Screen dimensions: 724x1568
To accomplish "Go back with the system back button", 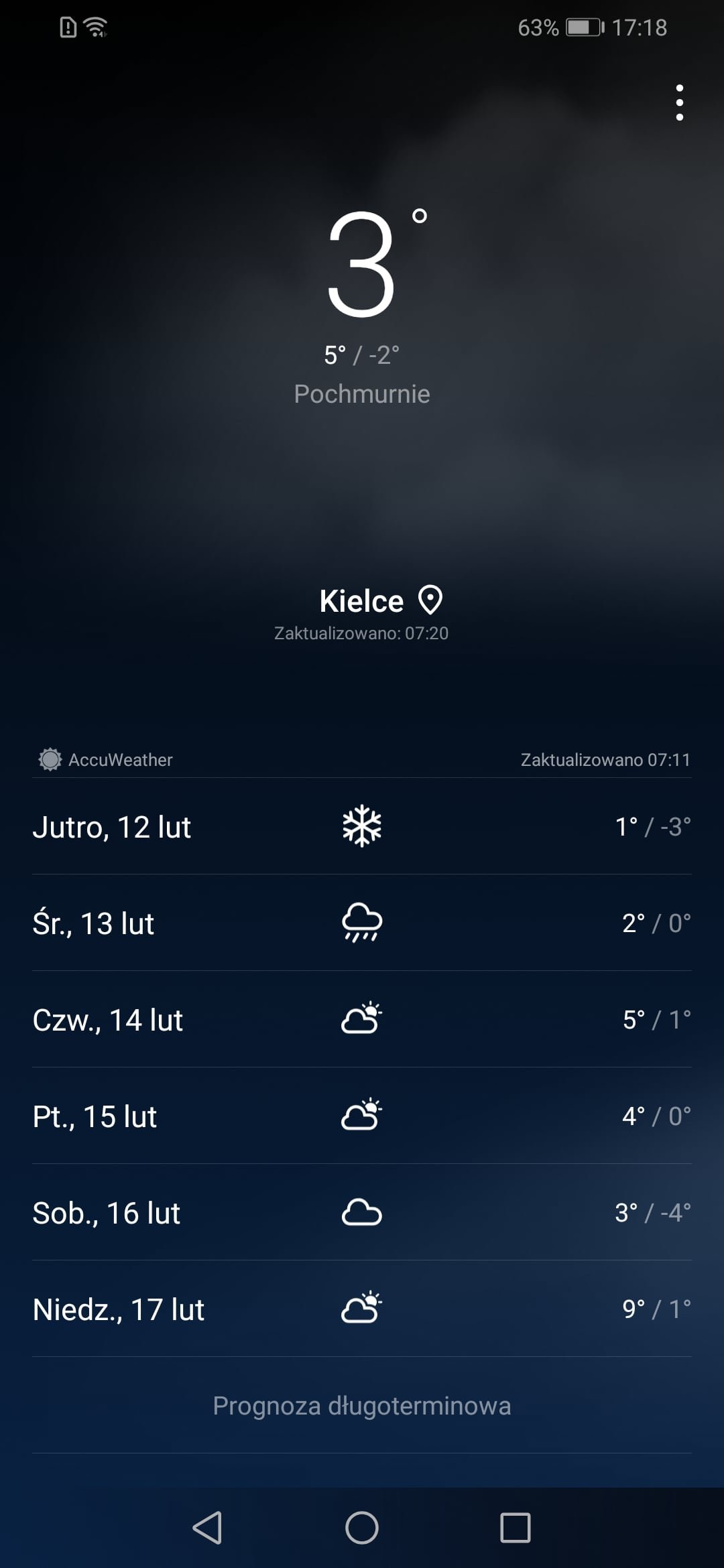I will point(208,1528).
